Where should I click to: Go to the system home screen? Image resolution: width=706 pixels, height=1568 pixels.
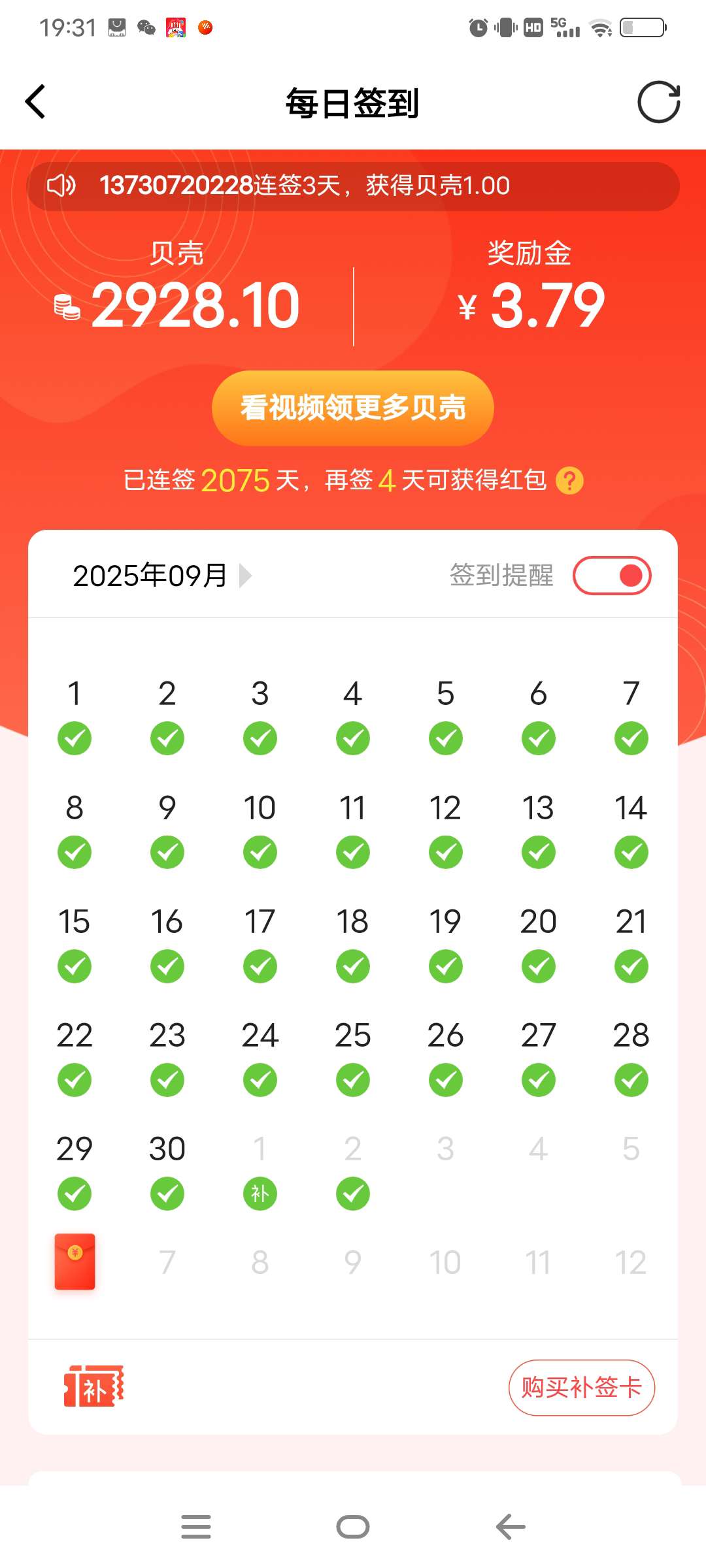[353, 1527]
